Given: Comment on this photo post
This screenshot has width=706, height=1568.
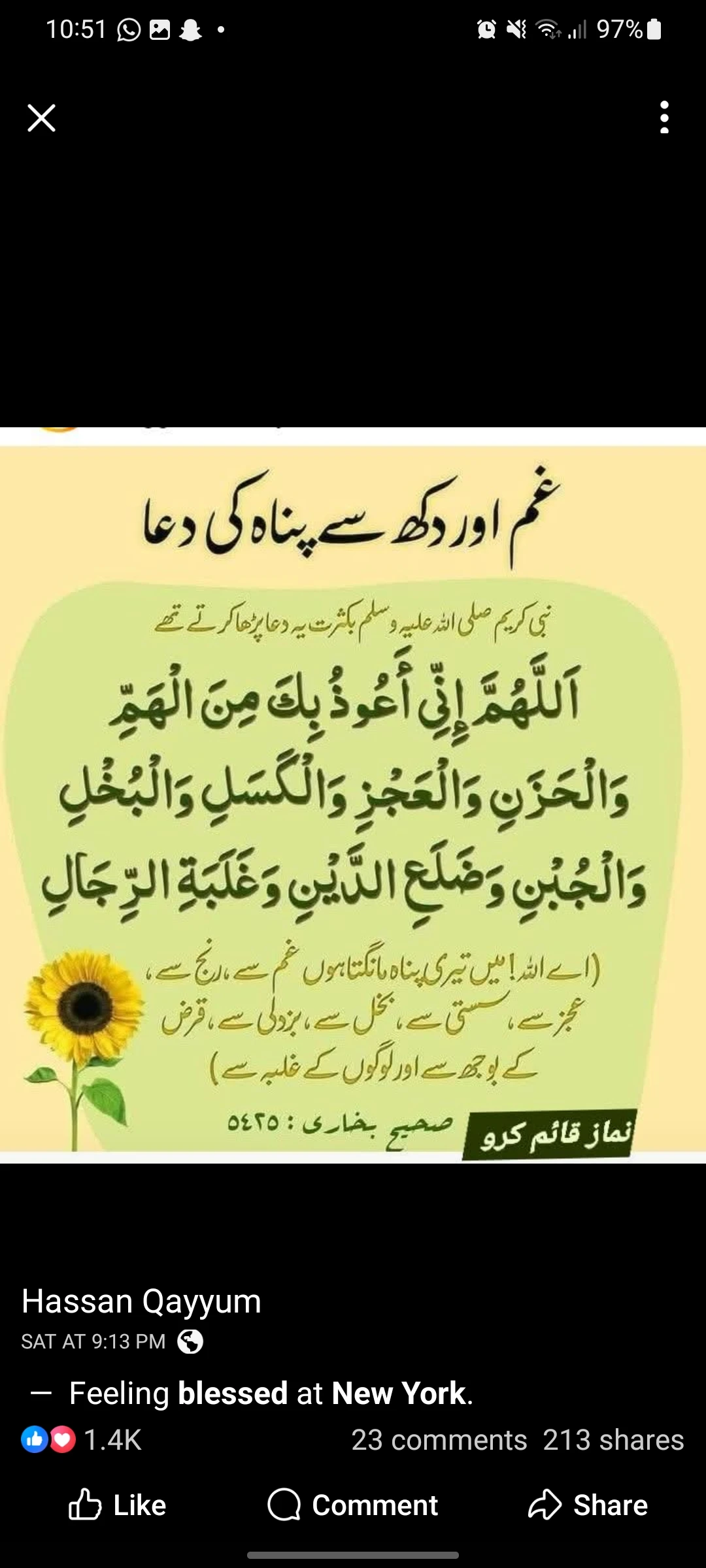Looking at the screenshot, I should tap(353, 1505).
